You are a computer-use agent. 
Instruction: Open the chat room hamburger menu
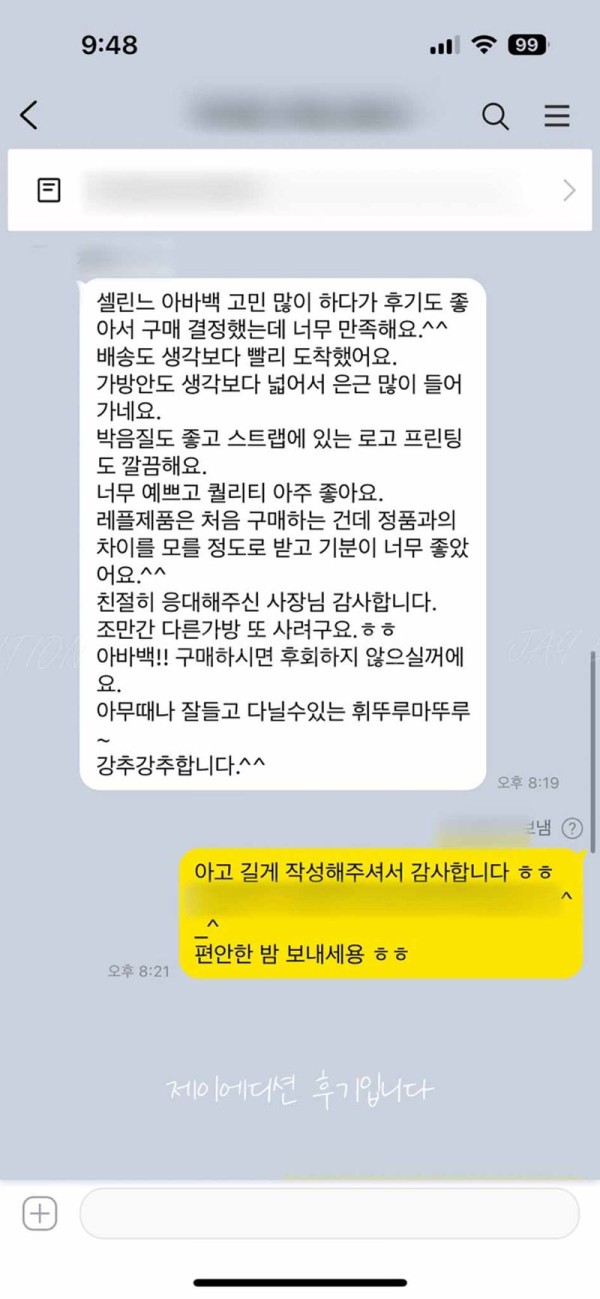point(557,116)
